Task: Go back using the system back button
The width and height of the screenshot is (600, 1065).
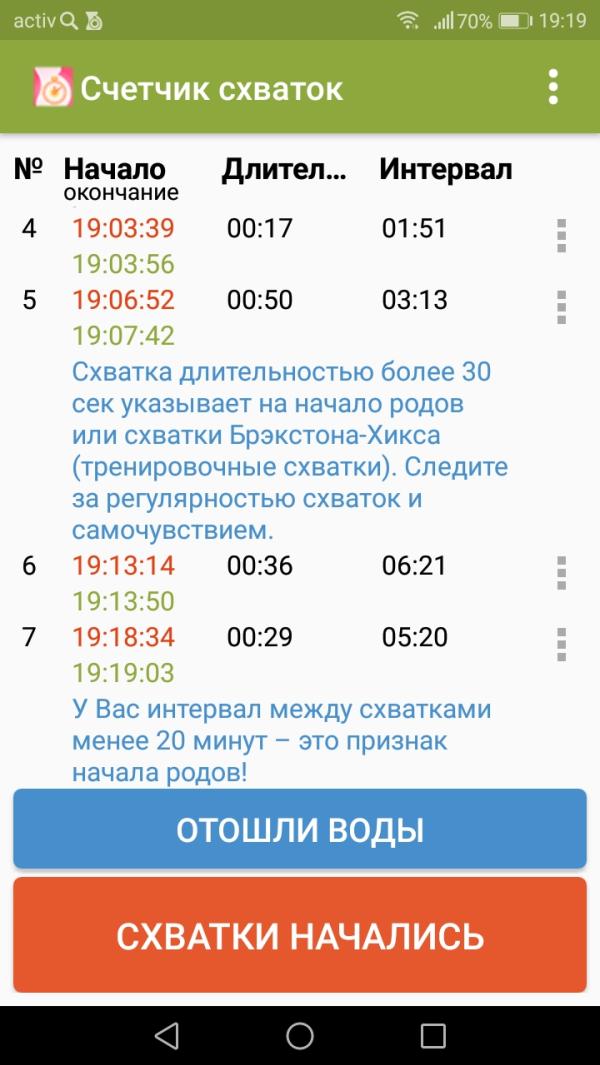Action: [166, 1036]
